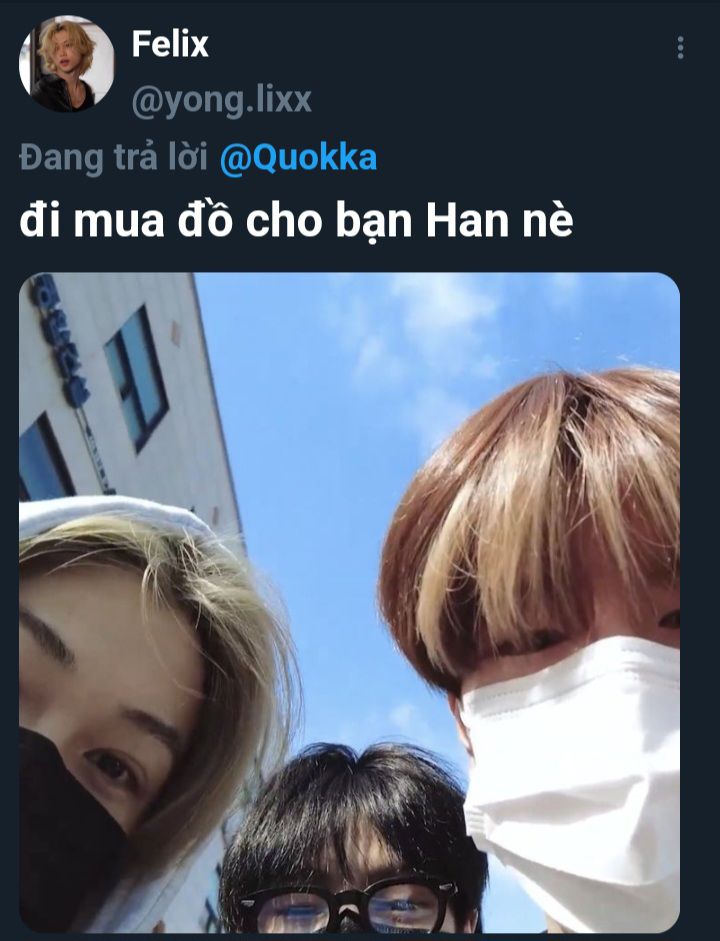Open the tweet overflow menu
Screen dimensions: 720x941
(x=680, y=47)
